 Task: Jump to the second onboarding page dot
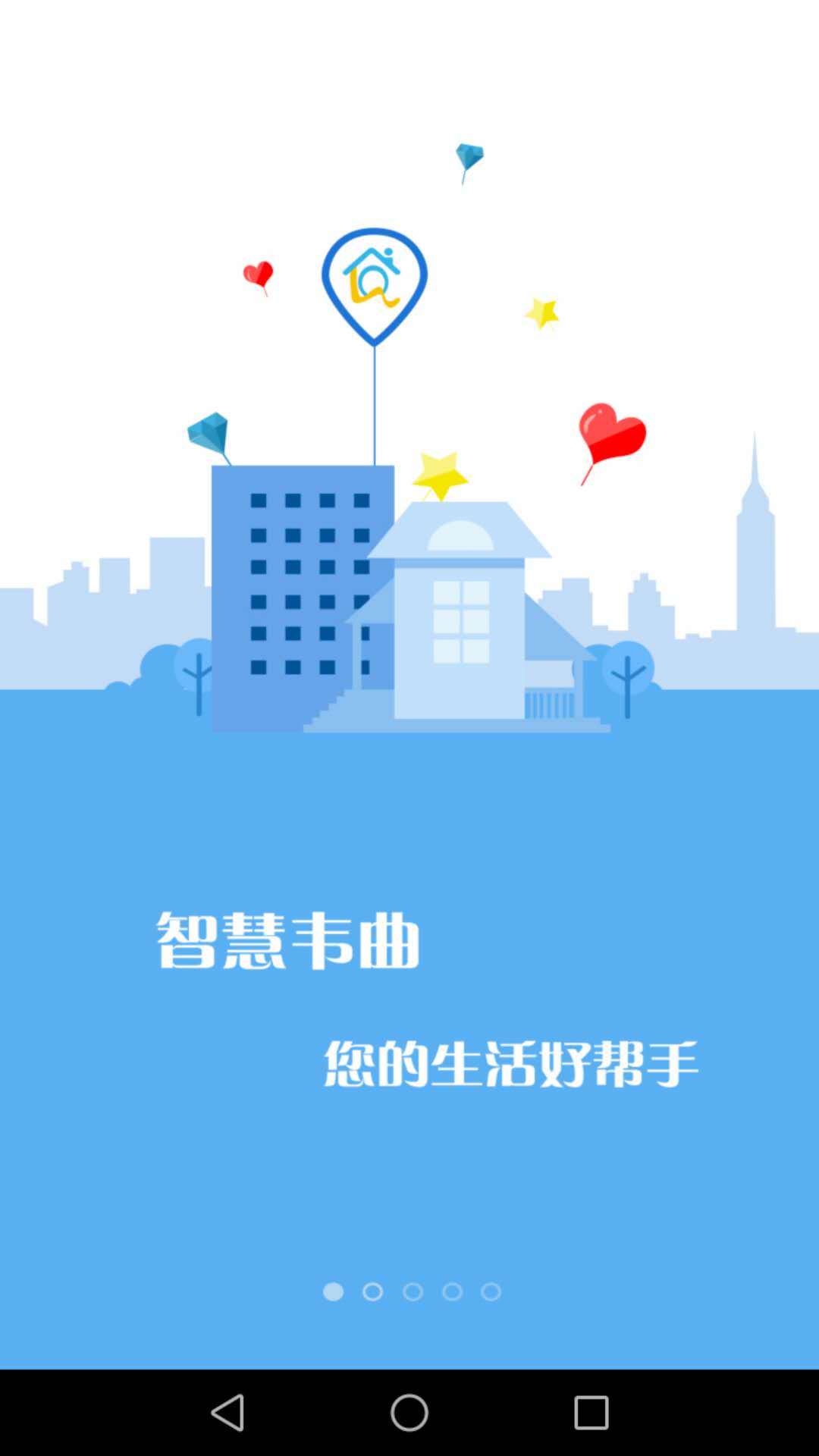pyautogui.click(x=372, y=1291)
